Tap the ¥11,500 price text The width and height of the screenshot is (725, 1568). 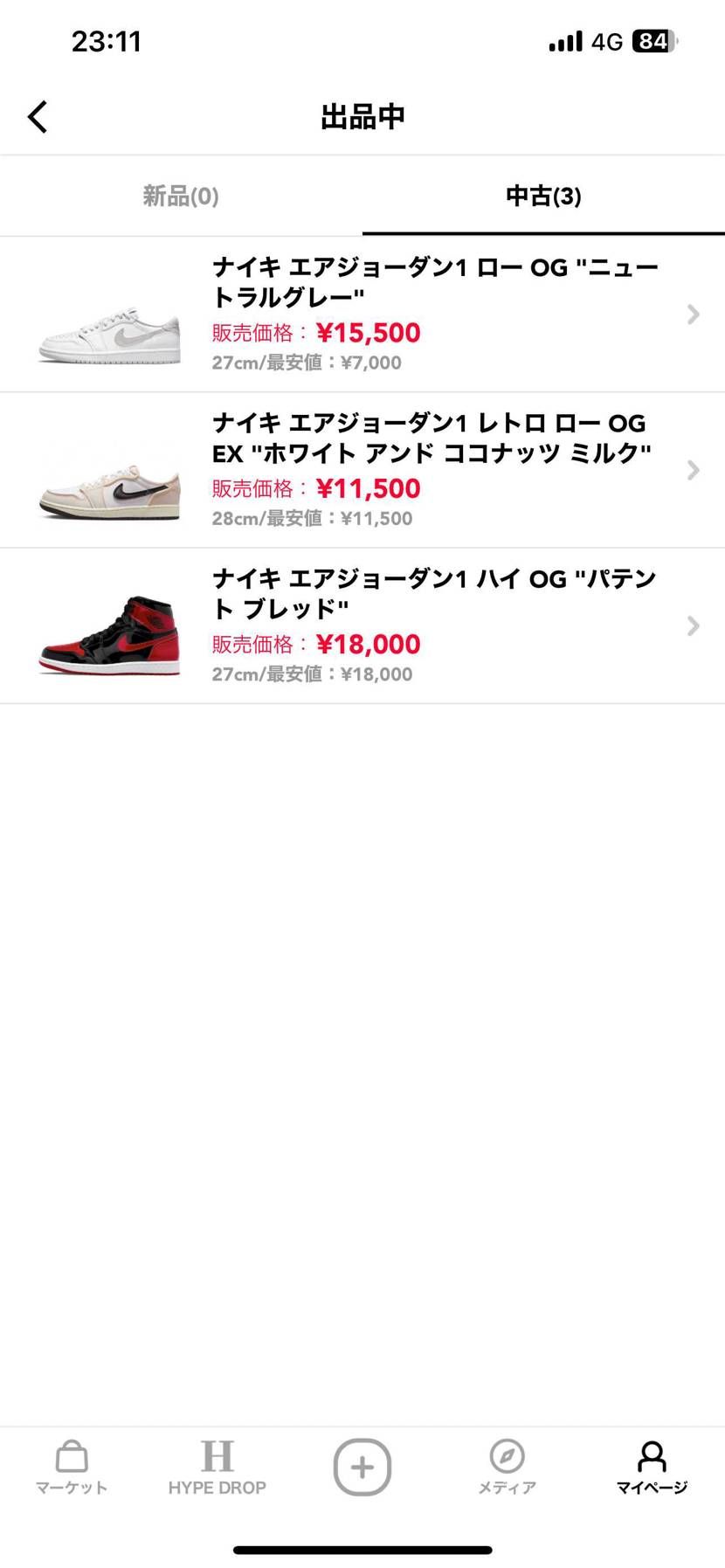370,487
